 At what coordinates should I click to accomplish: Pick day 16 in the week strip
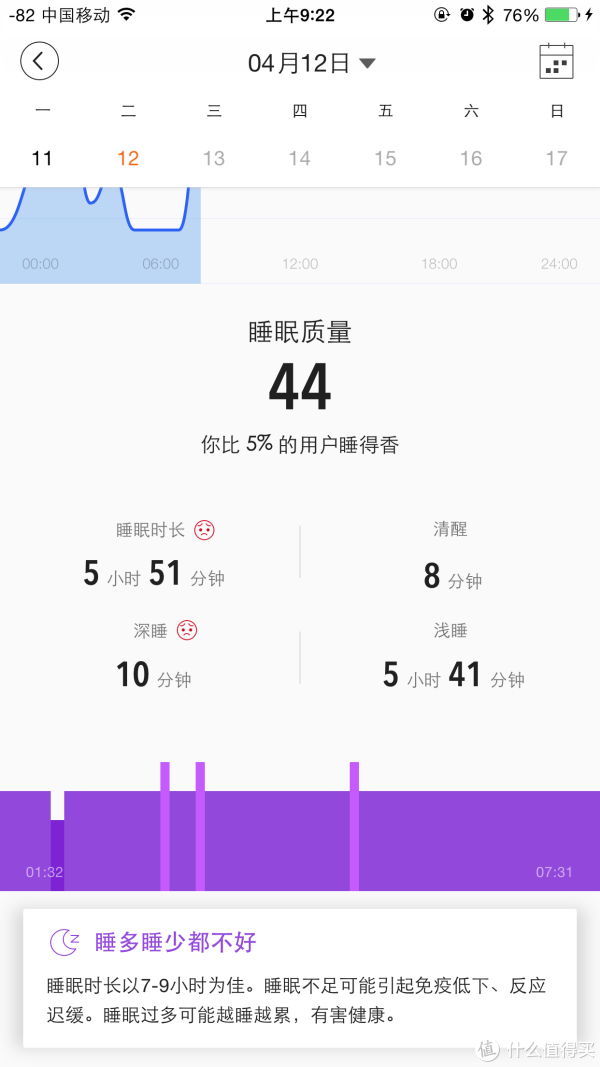click(x=471, y=159)
